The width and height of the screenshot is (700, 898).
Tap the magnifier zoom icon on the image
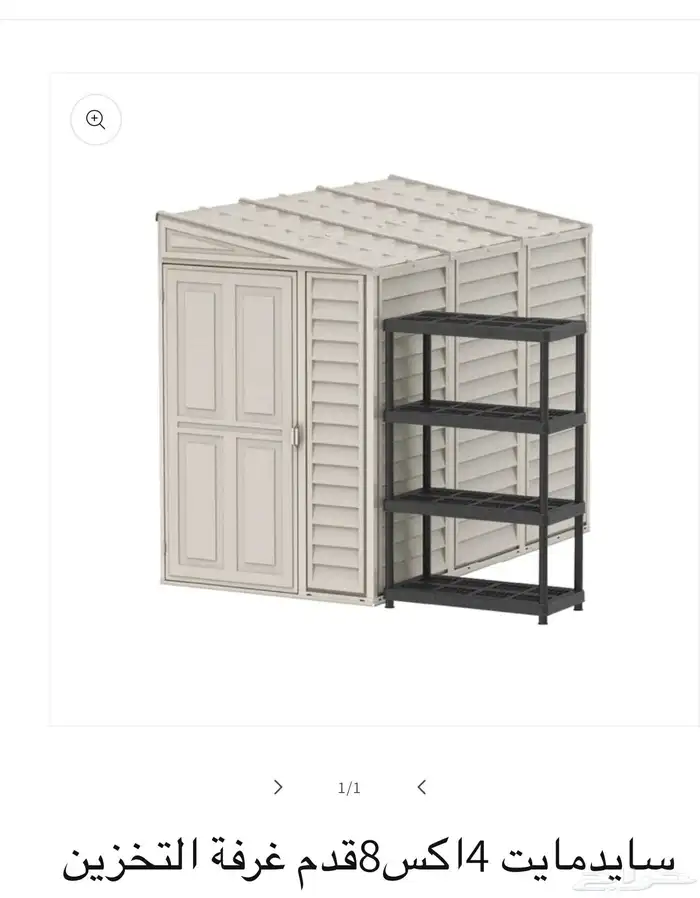point(96,120)
